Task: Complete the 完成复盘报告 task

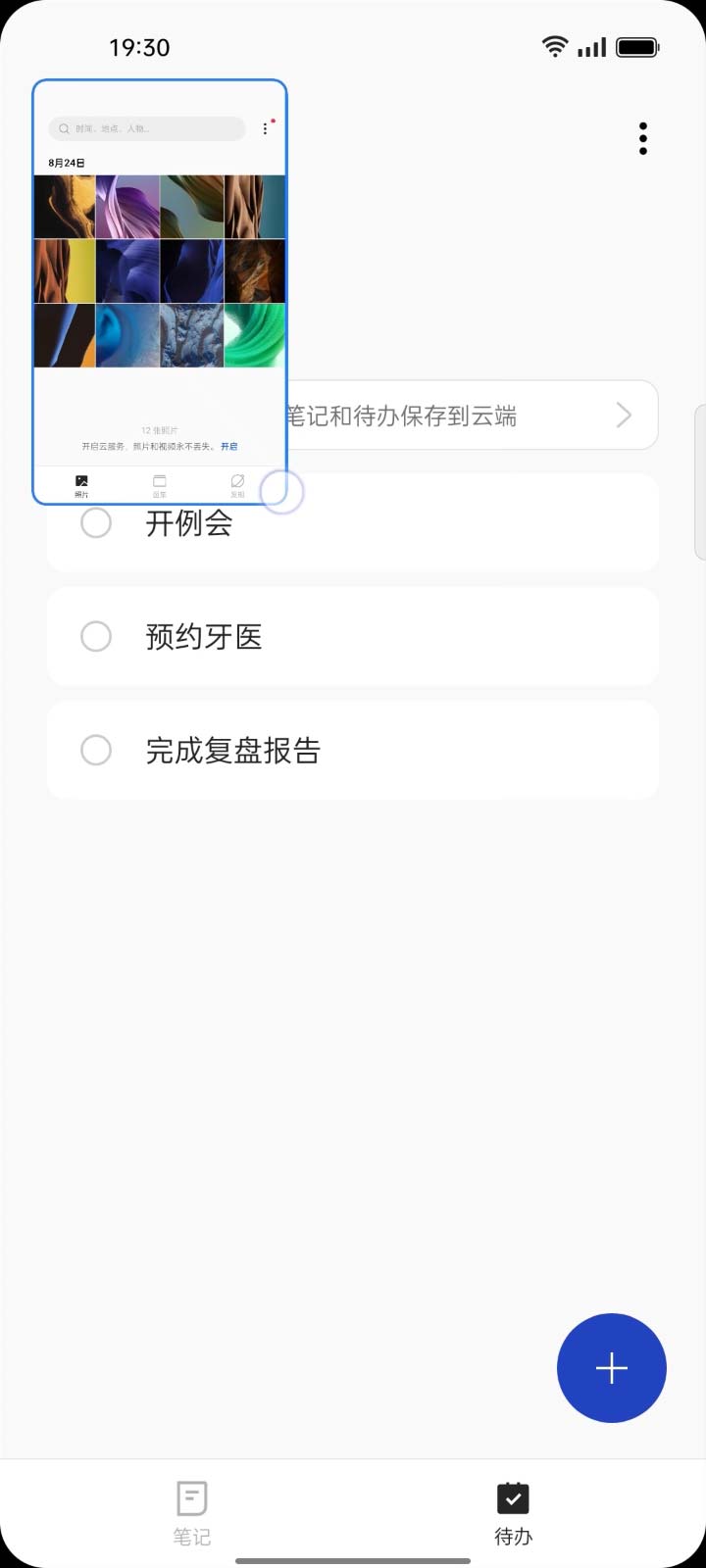Action: (96, 751)
